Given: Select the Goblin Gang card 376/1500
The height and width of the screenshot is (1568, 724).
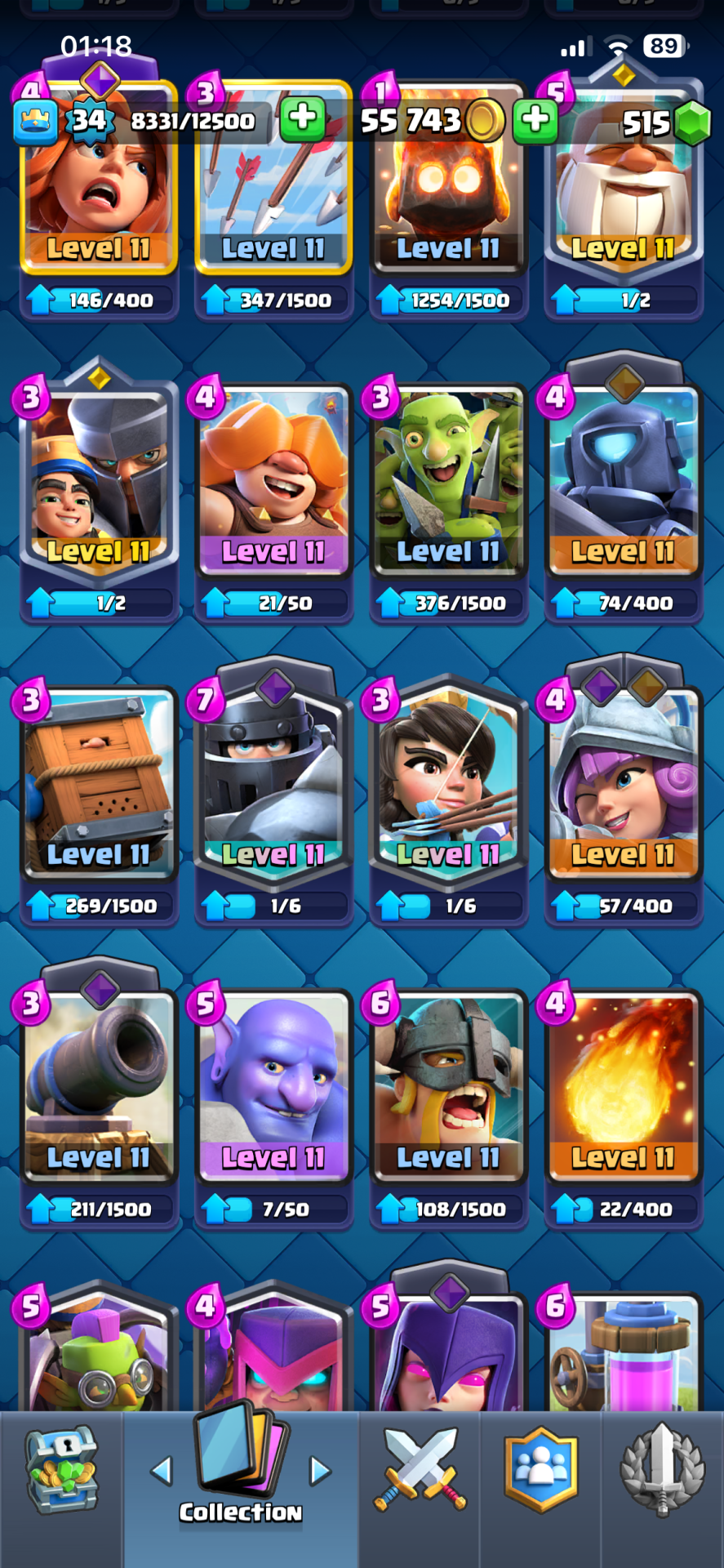Looking at the screenshot, I should click(x=448, y=482).
